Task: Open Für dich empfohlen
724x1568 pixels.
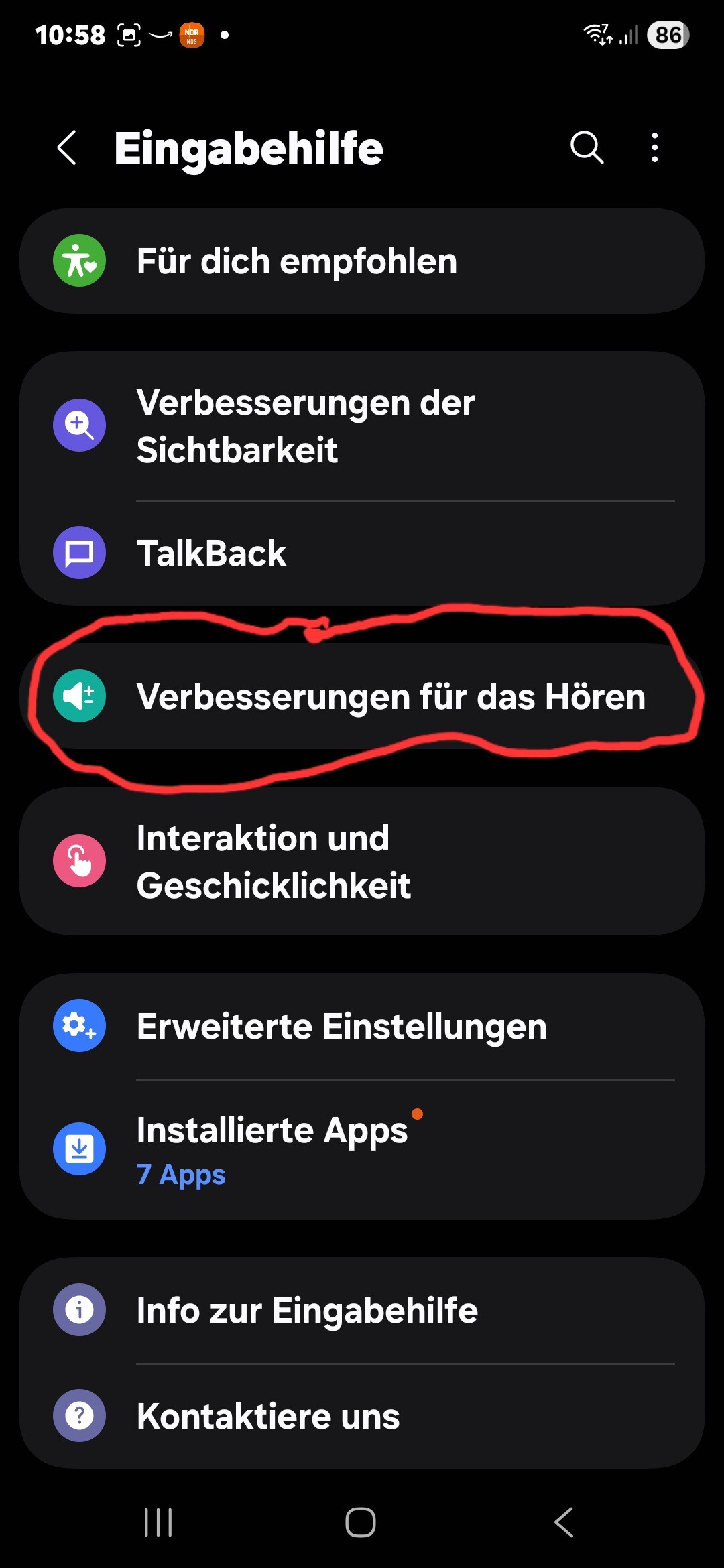Action: pos(362,261)
